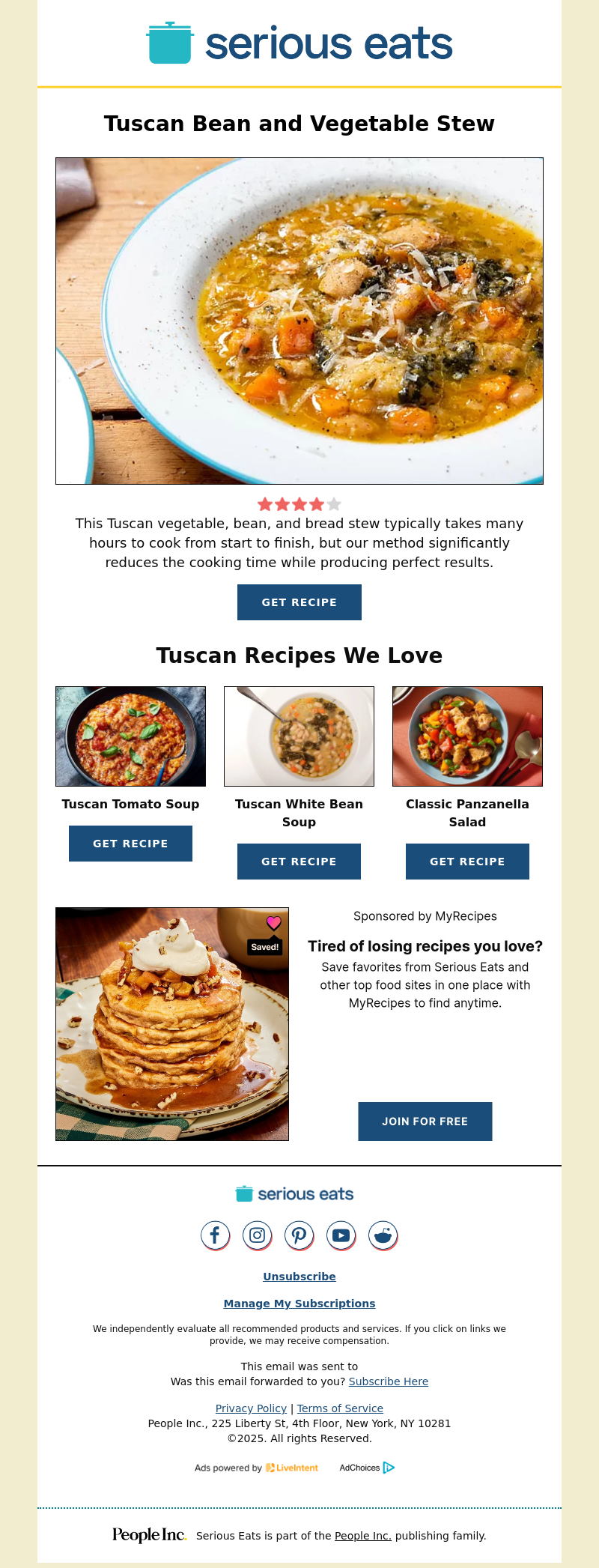Open the Tuscan Tomato Soup image

130,736
